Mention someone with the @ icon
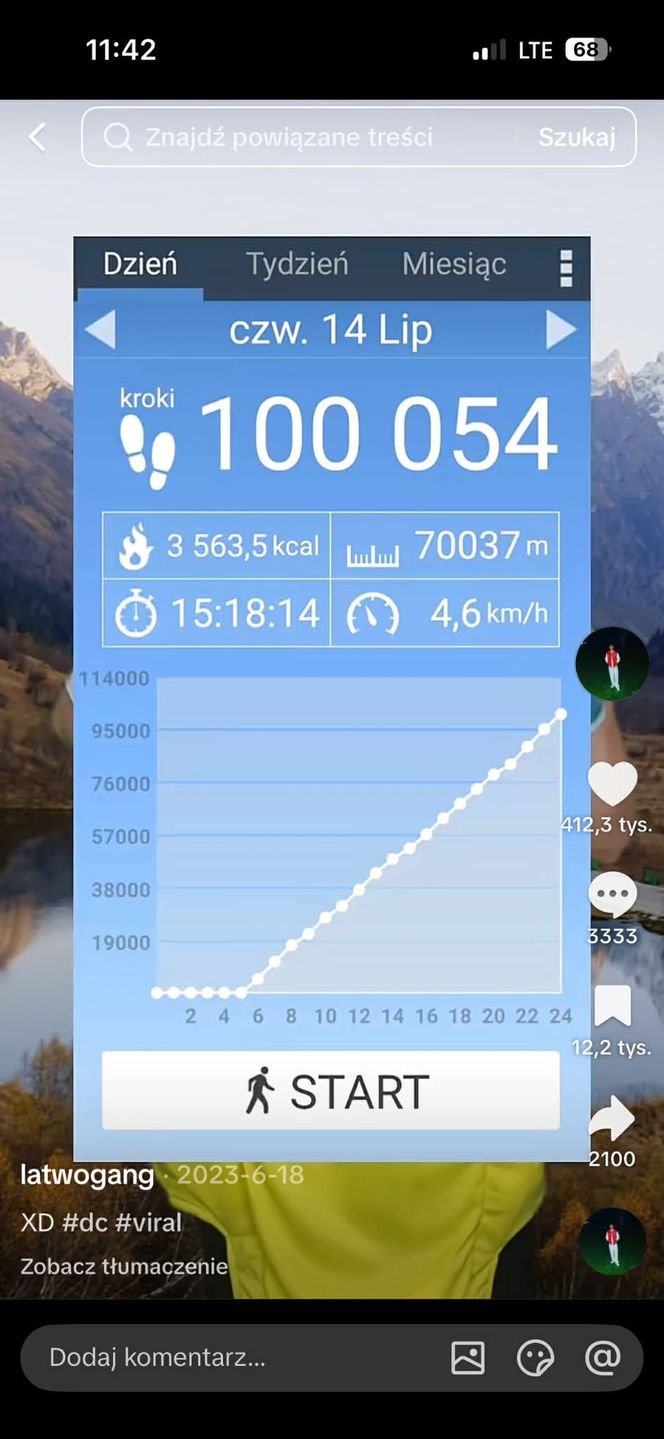 (x=602, y=1357)
